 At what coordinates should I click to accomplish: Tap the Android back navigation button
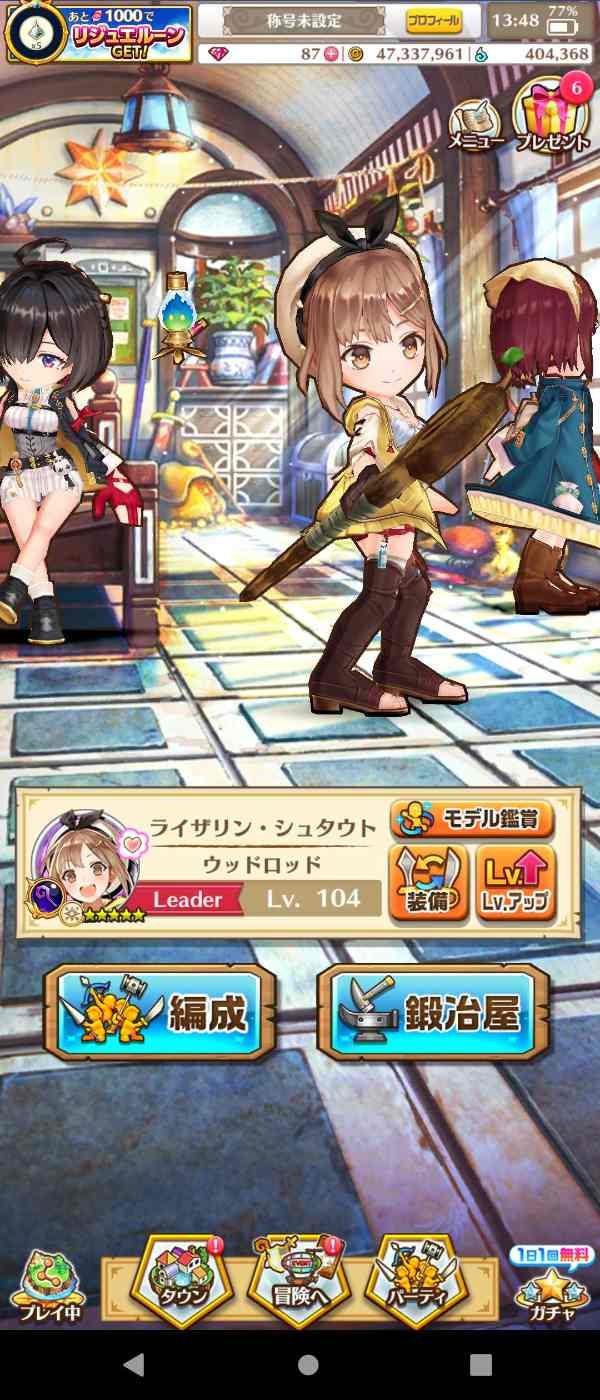point(134,1365)
